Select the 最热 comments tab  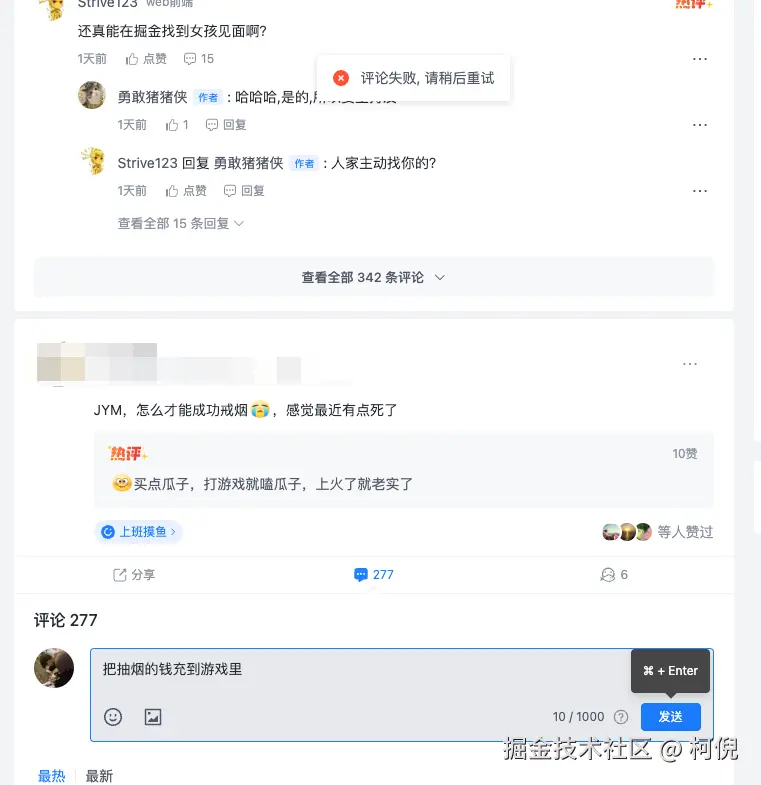click(x=51, y=775)
